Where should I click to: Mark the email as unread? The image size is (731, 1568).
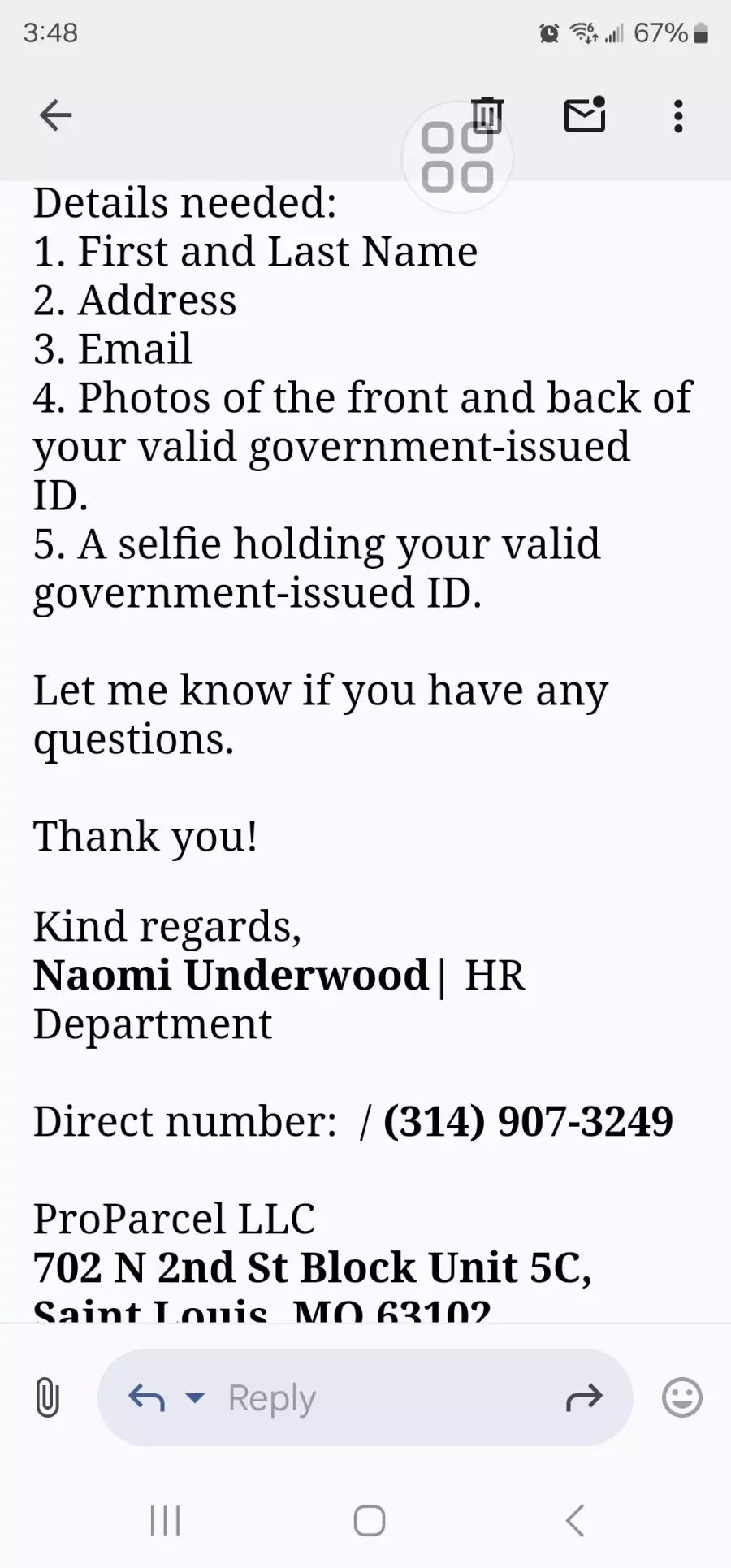(585, 115)
